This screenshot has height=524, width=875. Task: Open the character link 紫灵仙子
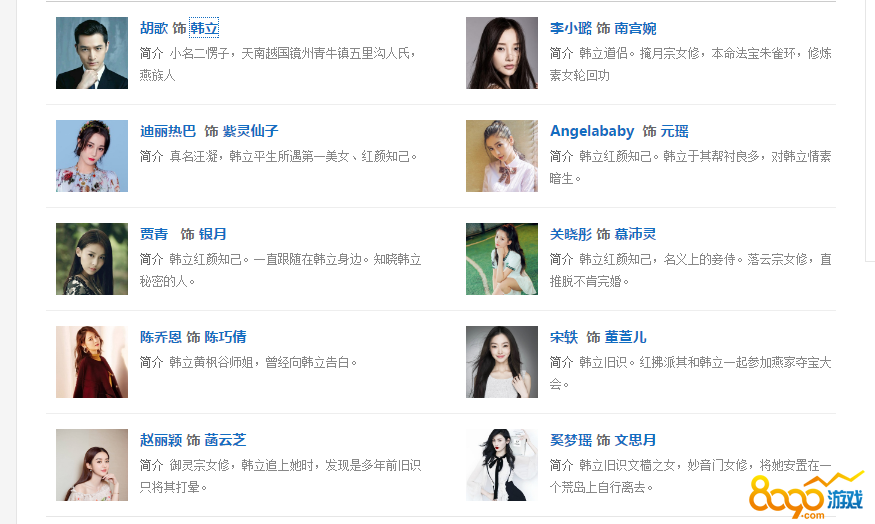[250, 131]
